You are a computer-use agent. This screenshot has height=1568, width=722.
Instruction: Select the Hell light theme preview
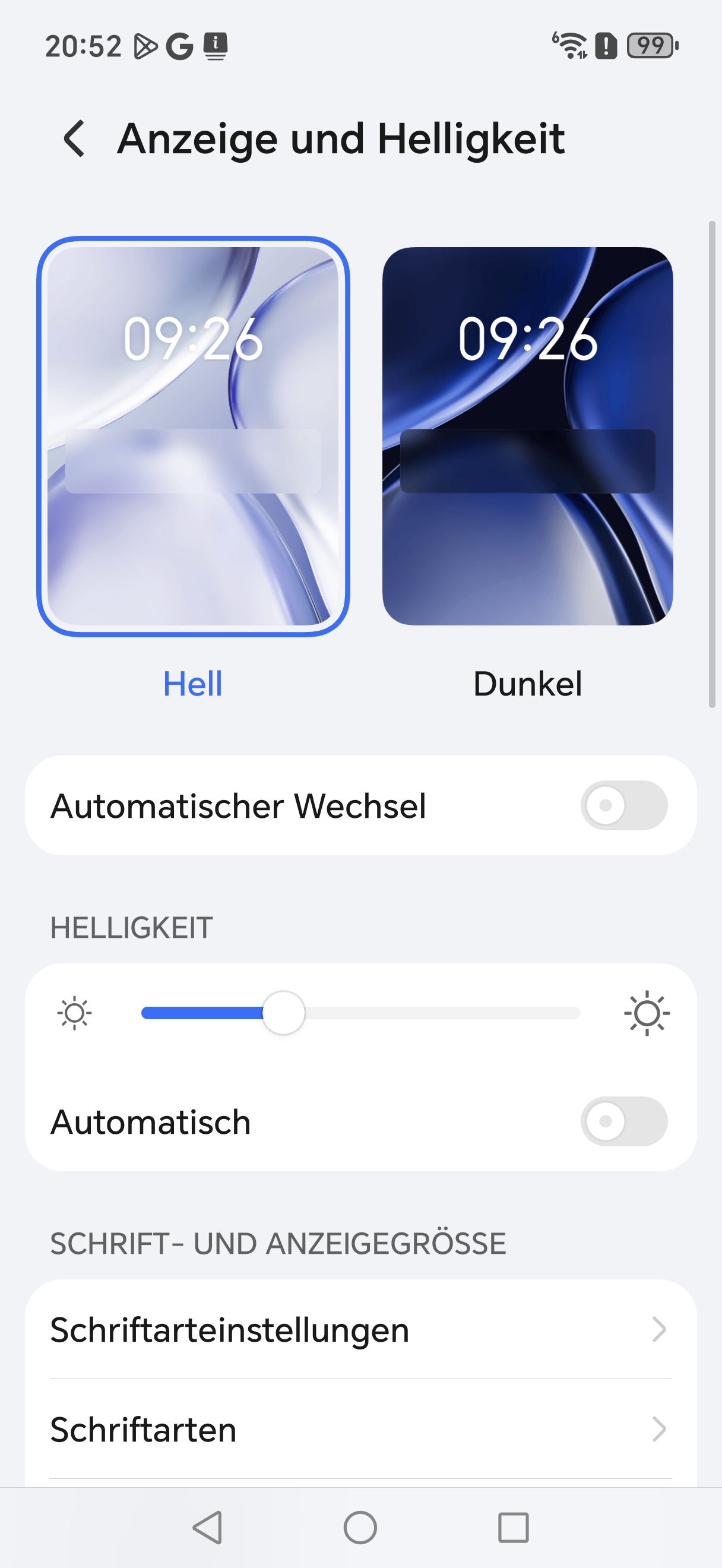coord(193,436)
